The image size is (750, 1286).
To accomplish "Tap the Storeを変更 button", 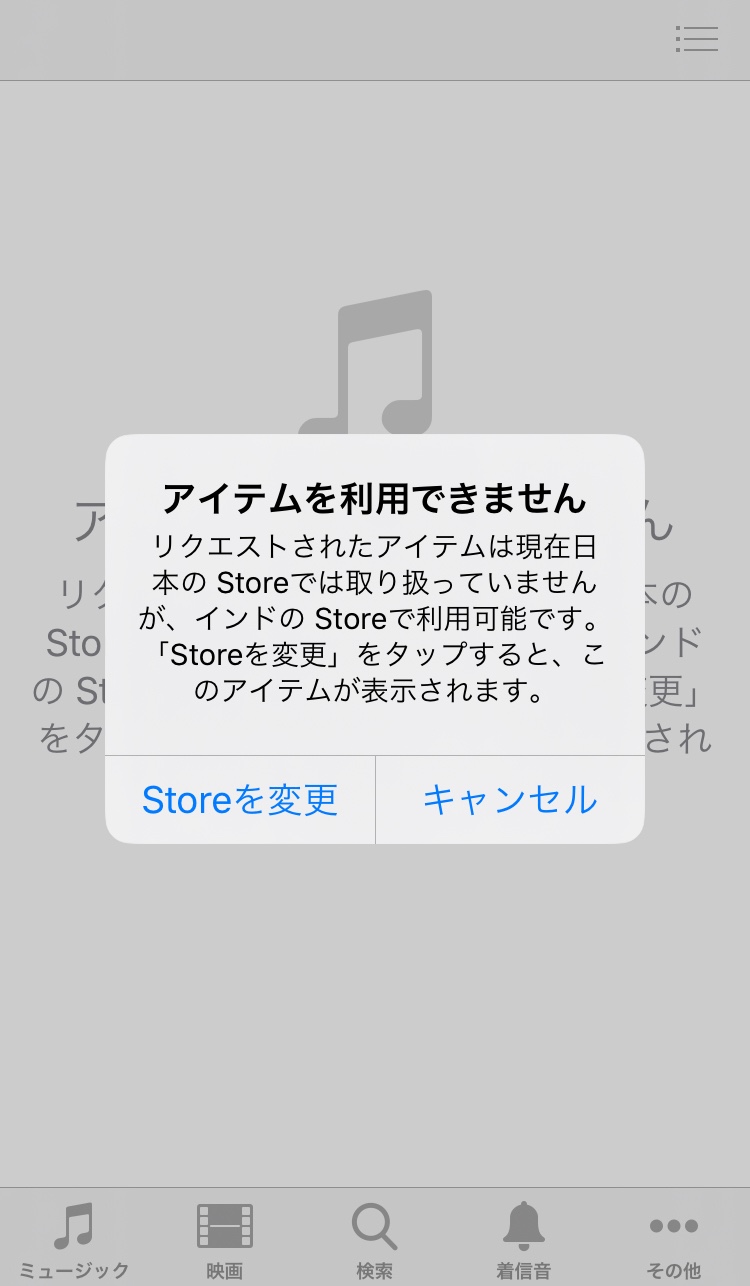I will tap(240, 800).
